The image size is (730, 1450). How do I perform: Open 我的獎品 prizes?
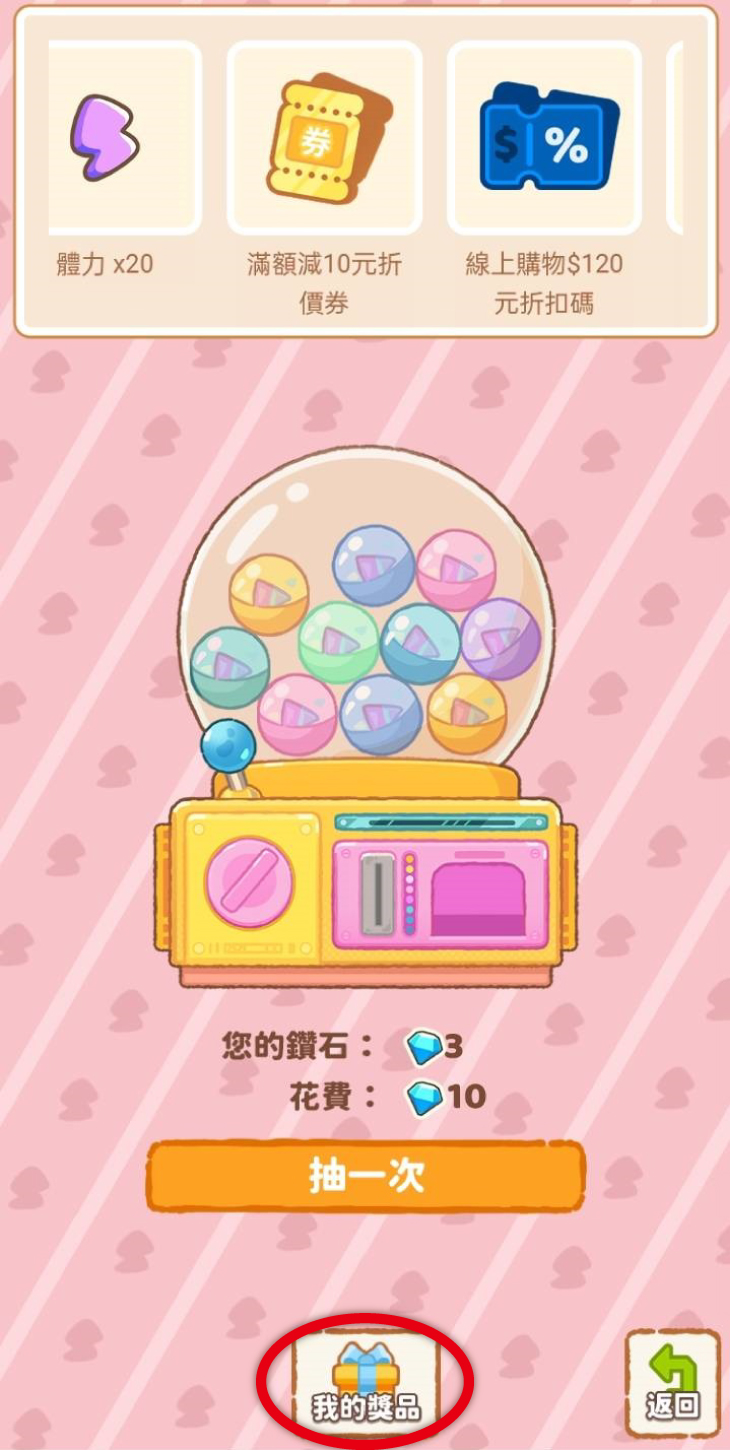tap(365, 1385)
